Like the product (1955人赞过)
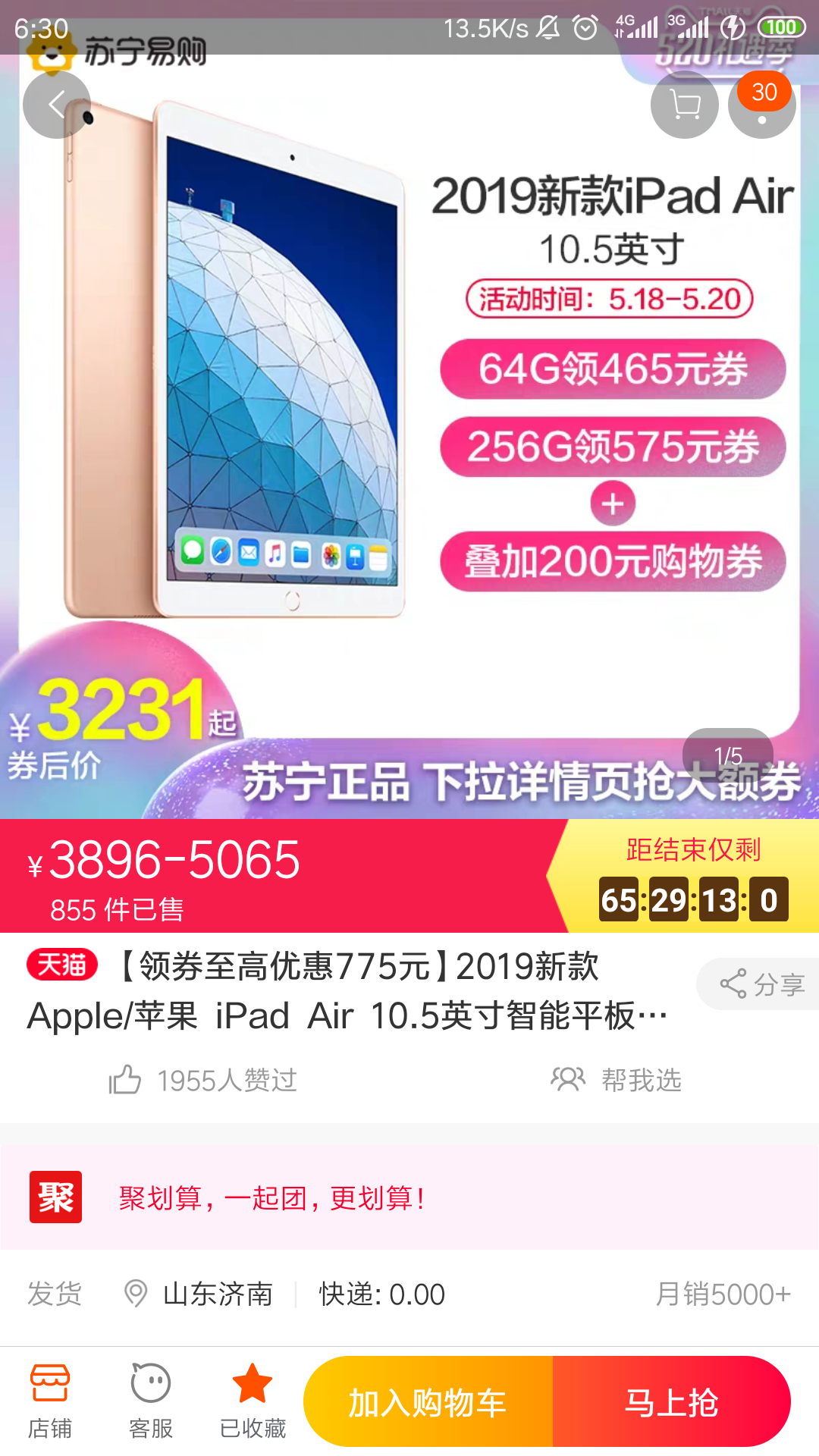The image size is (819, 1456). click(202, 1080)
